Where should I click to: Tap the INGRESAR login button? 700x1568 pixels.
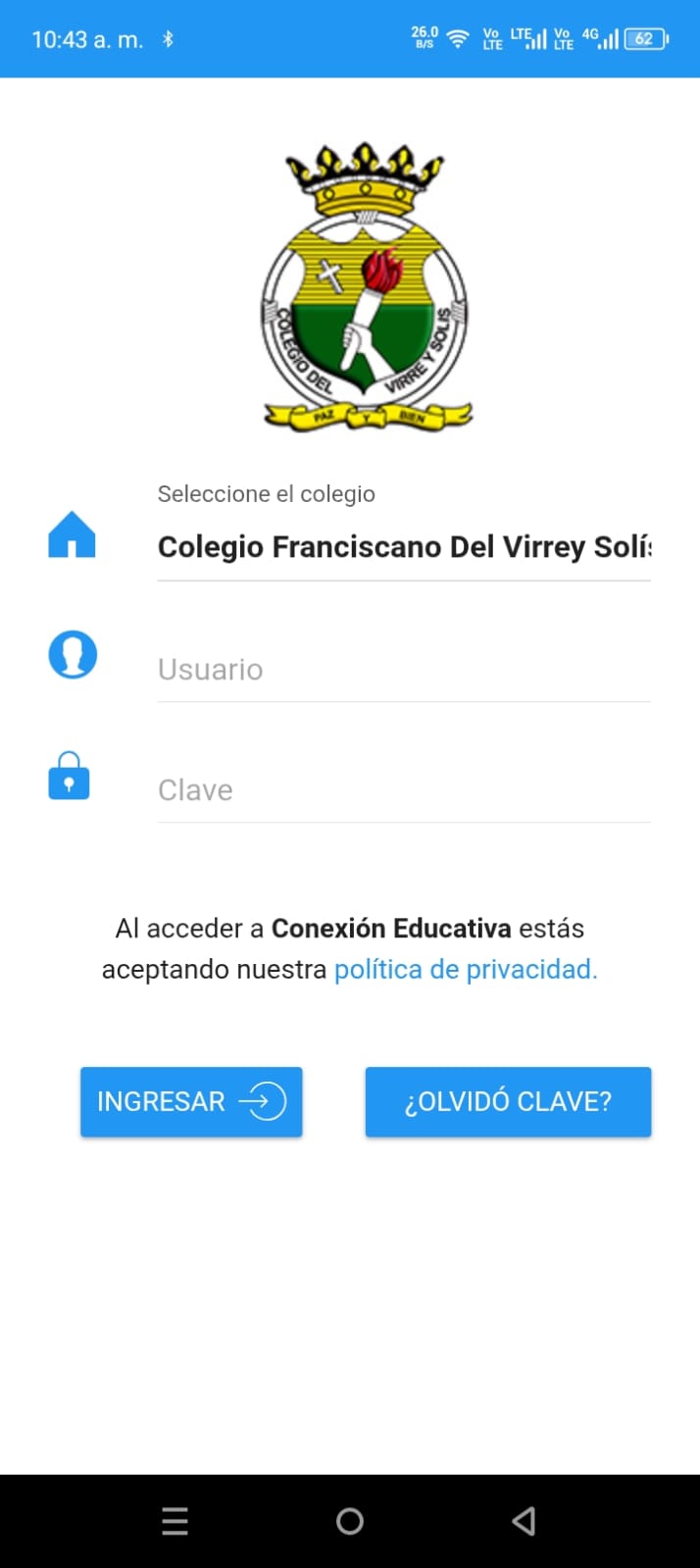pos(191,1102)
